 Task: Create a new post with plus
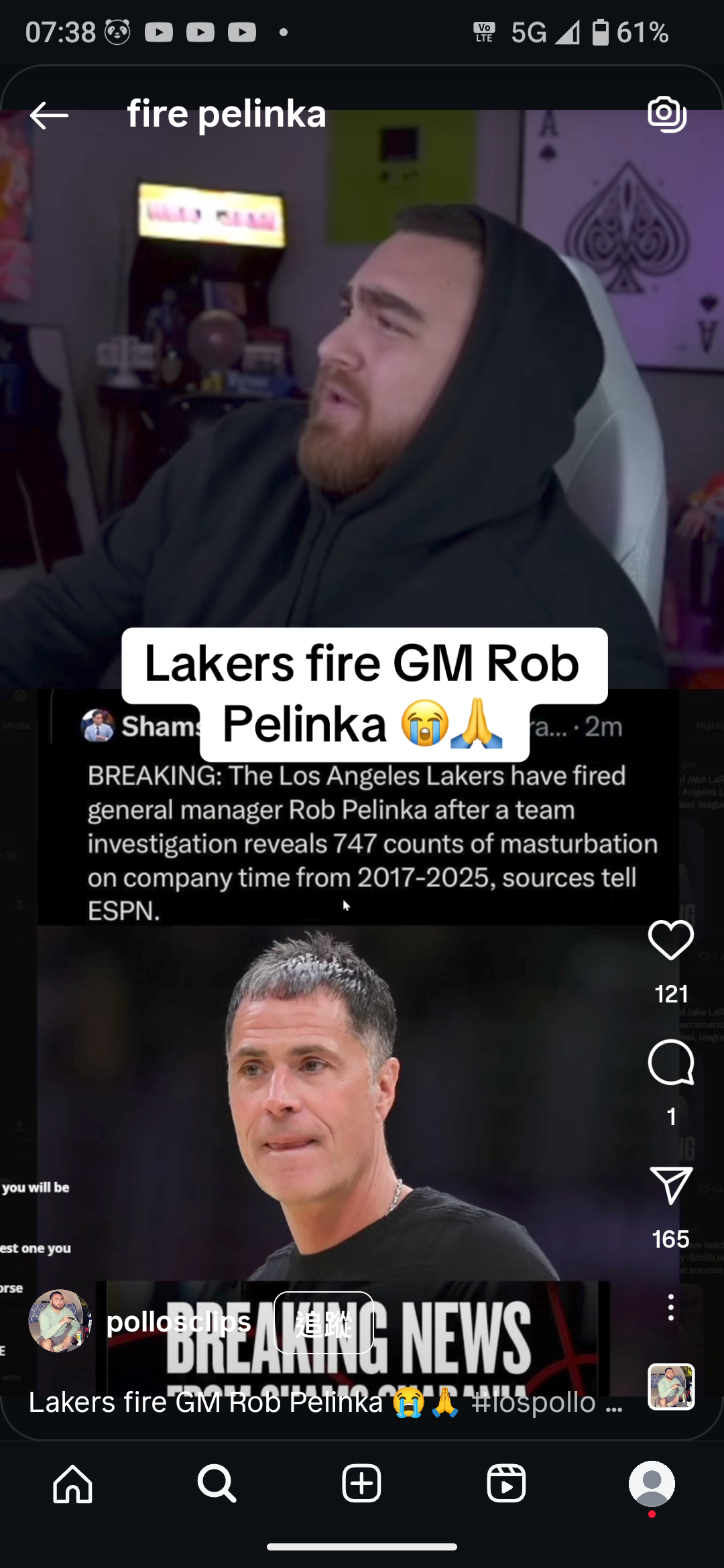point(361,1484)
